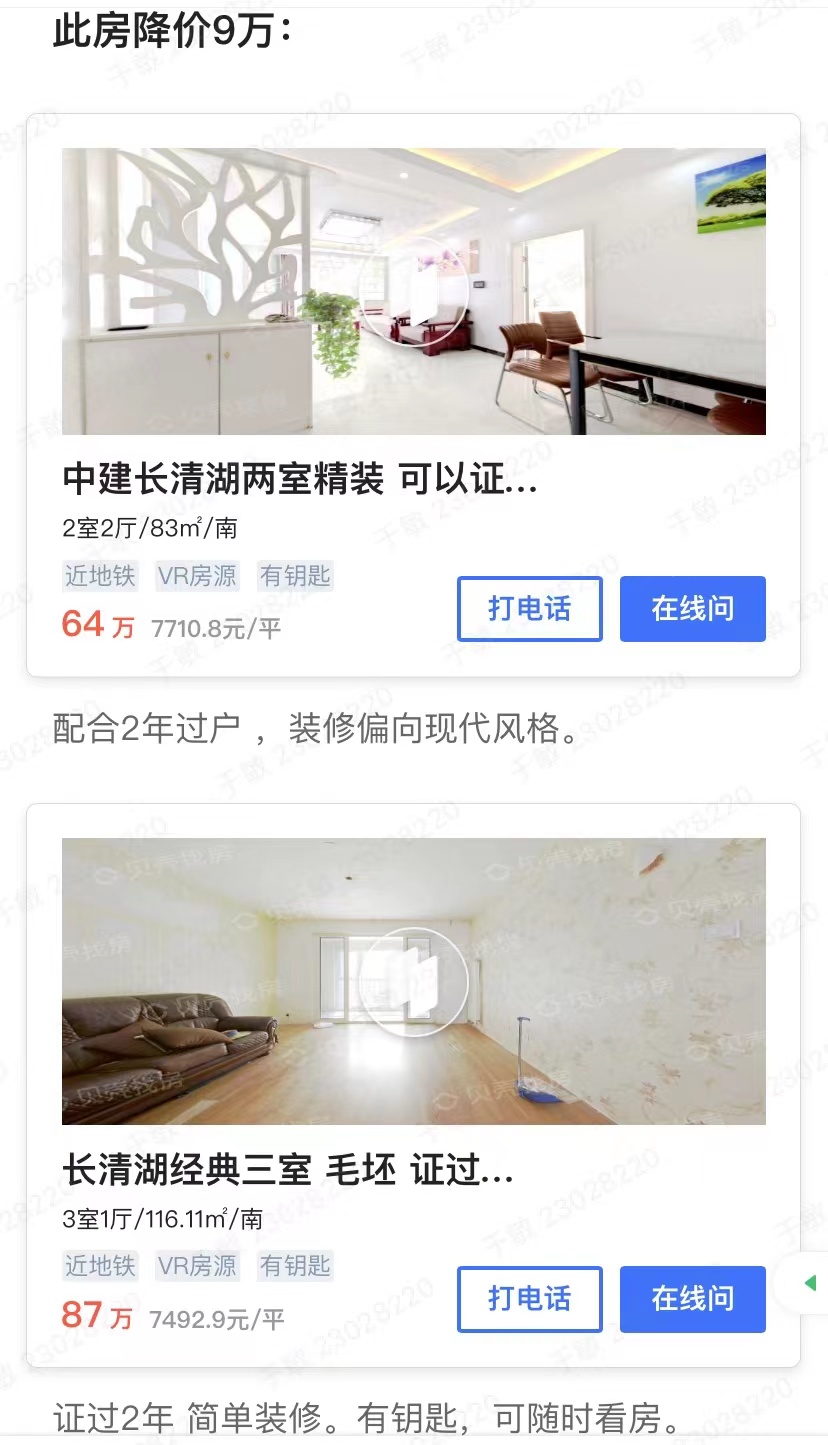This screenshot has height=1445, width=828.
Task: Play the VR tour of 长清湖经典三室
Action: [x=413, y=981]
